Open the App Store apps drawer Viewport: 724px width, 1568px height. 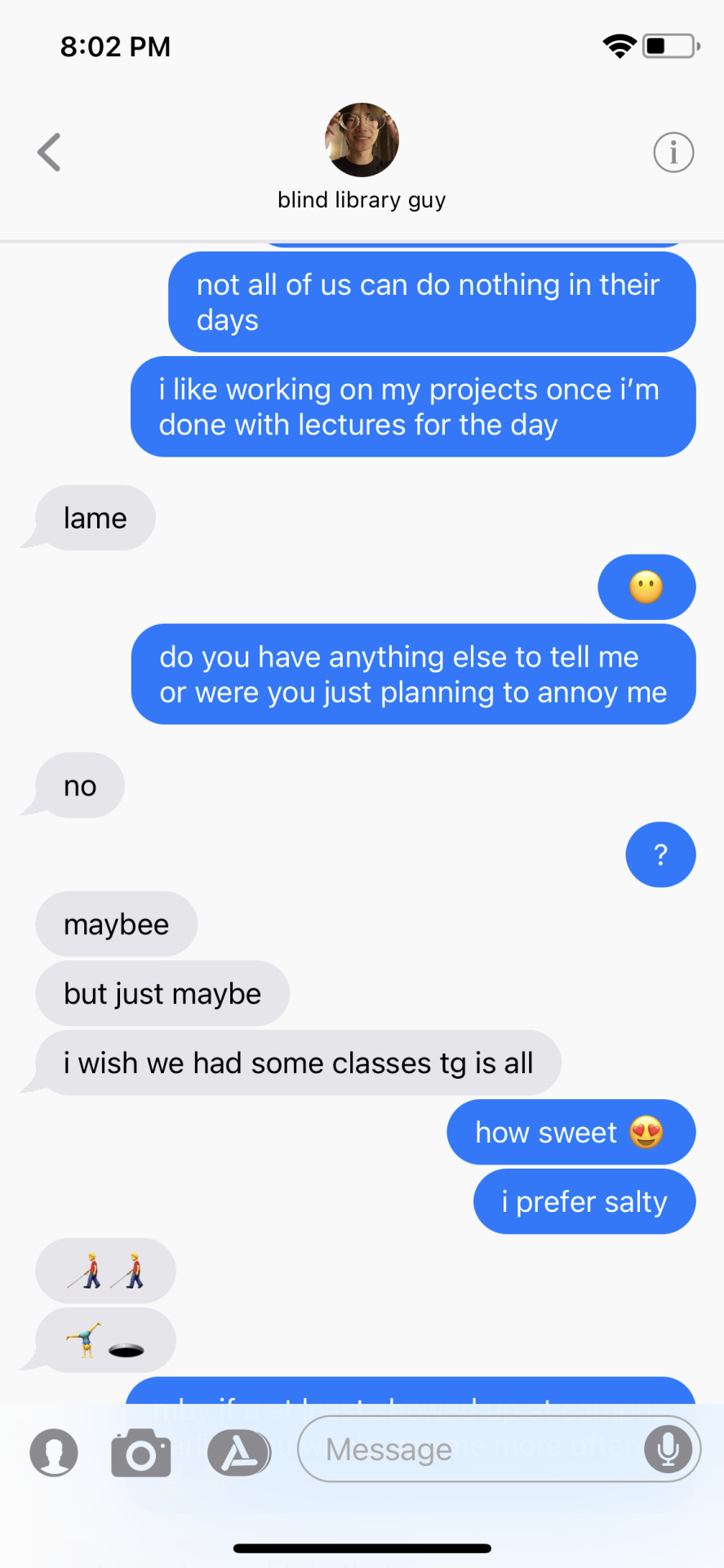click(238, 1453)
